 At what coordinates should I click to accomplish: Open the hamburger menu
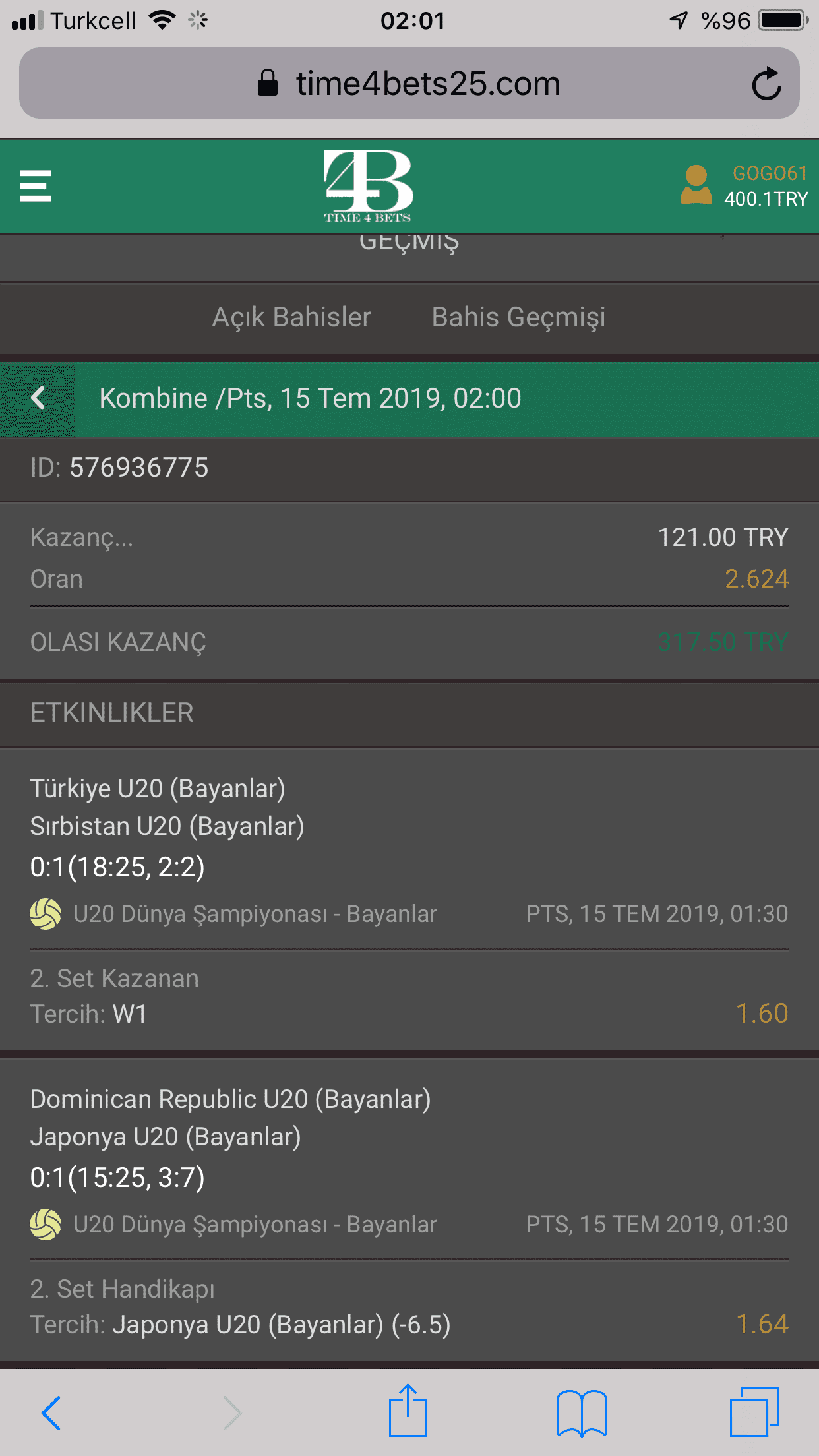(36, 186)
